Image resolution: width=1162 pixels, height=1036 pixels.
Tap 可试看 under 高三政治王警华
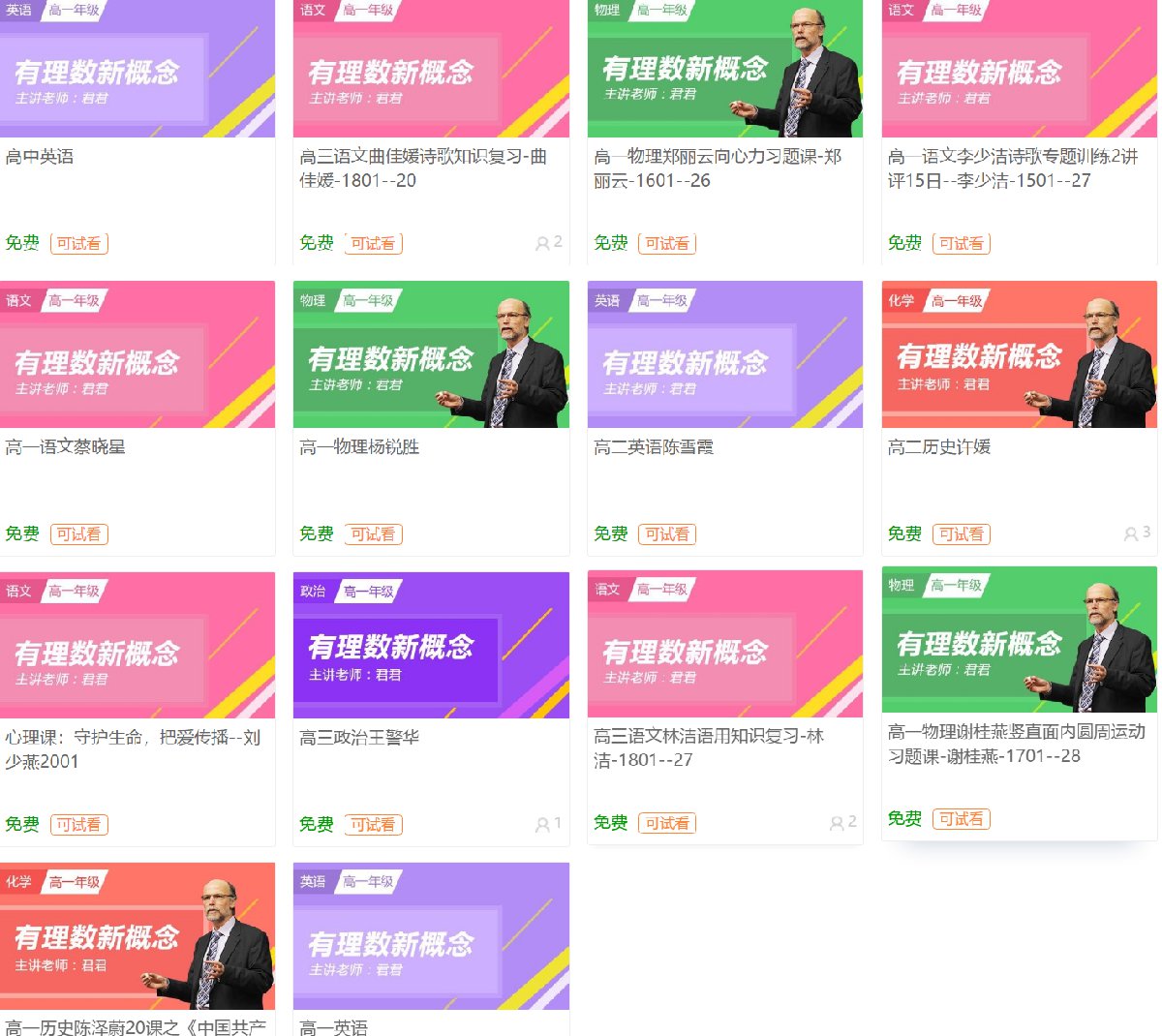373,825
